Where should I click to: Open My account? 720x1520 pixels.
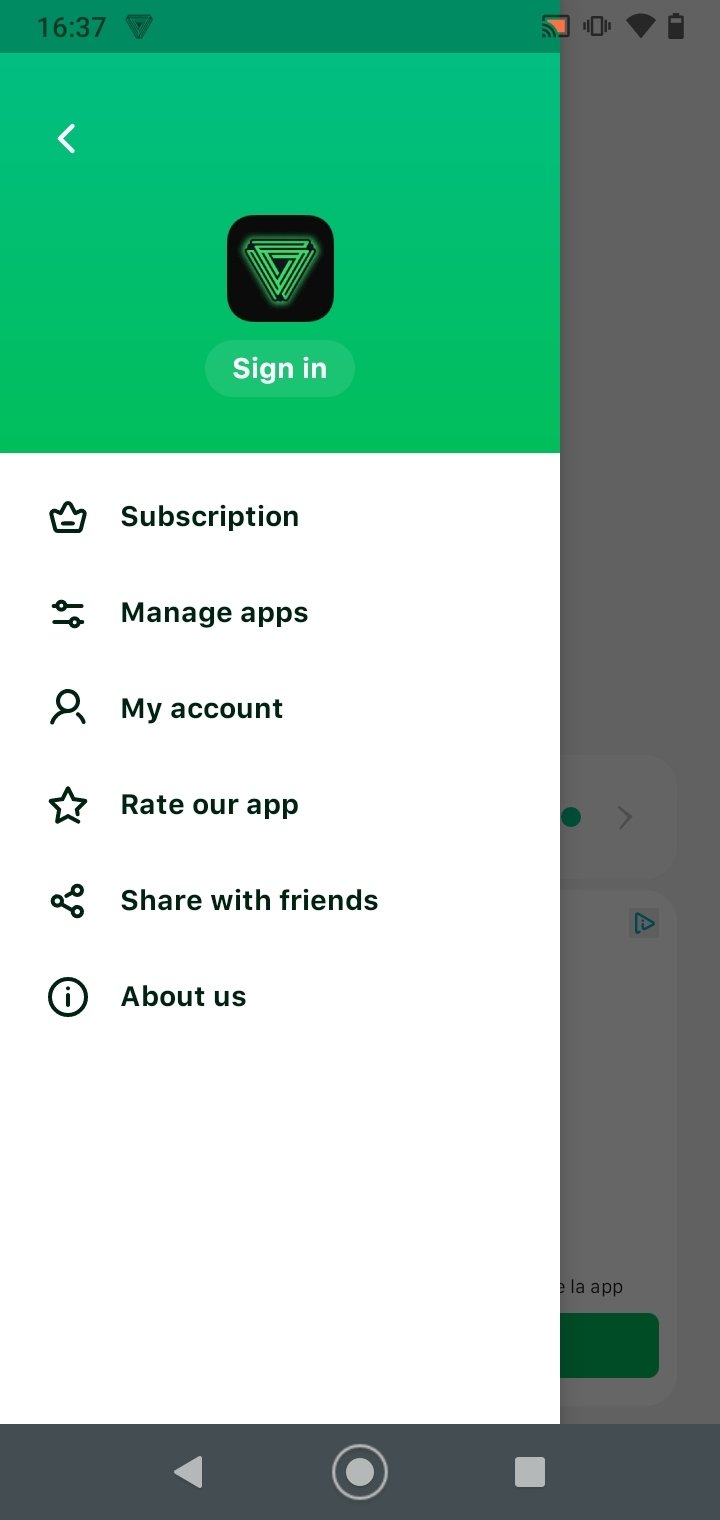coord(280,709)
